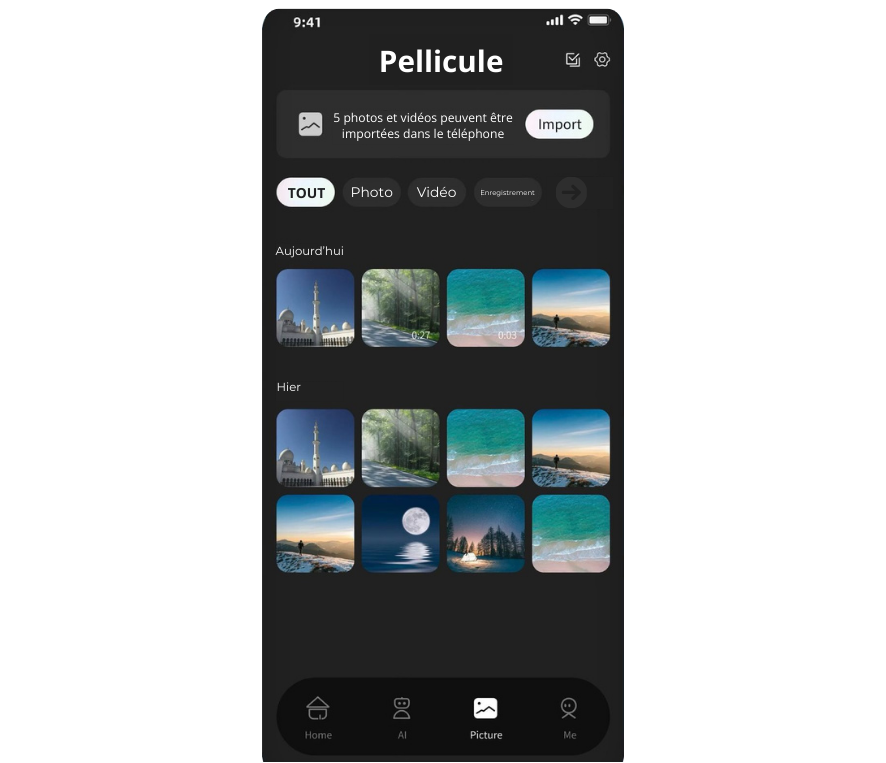Switch to the Picture tab
This screenshot has height=763, width=886.
486,718
